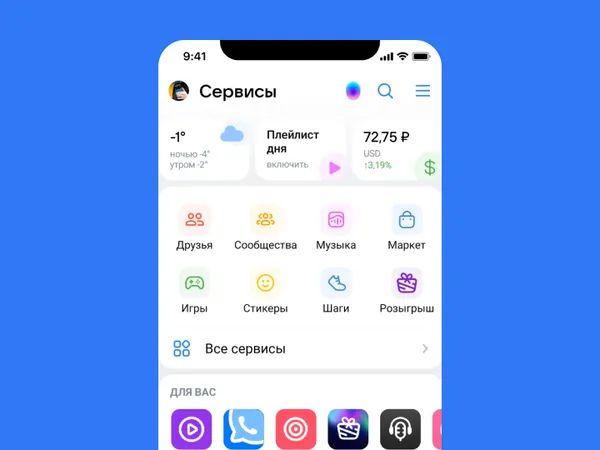Open the profile avatar
This screenshot has width=600, height=450.
tap(179, 91)
